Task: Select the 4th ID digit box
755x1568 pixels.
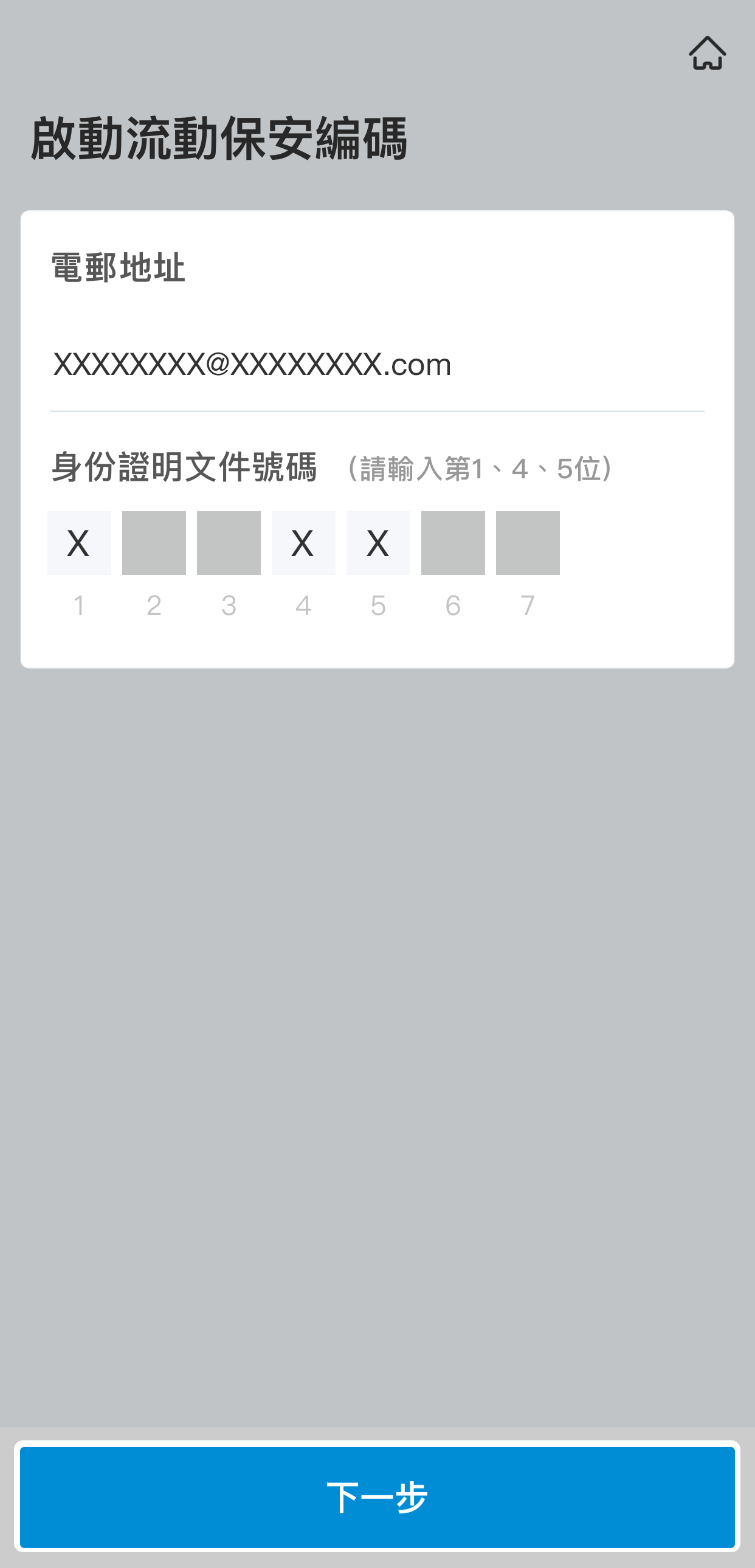Action: (x=303, y=543)
